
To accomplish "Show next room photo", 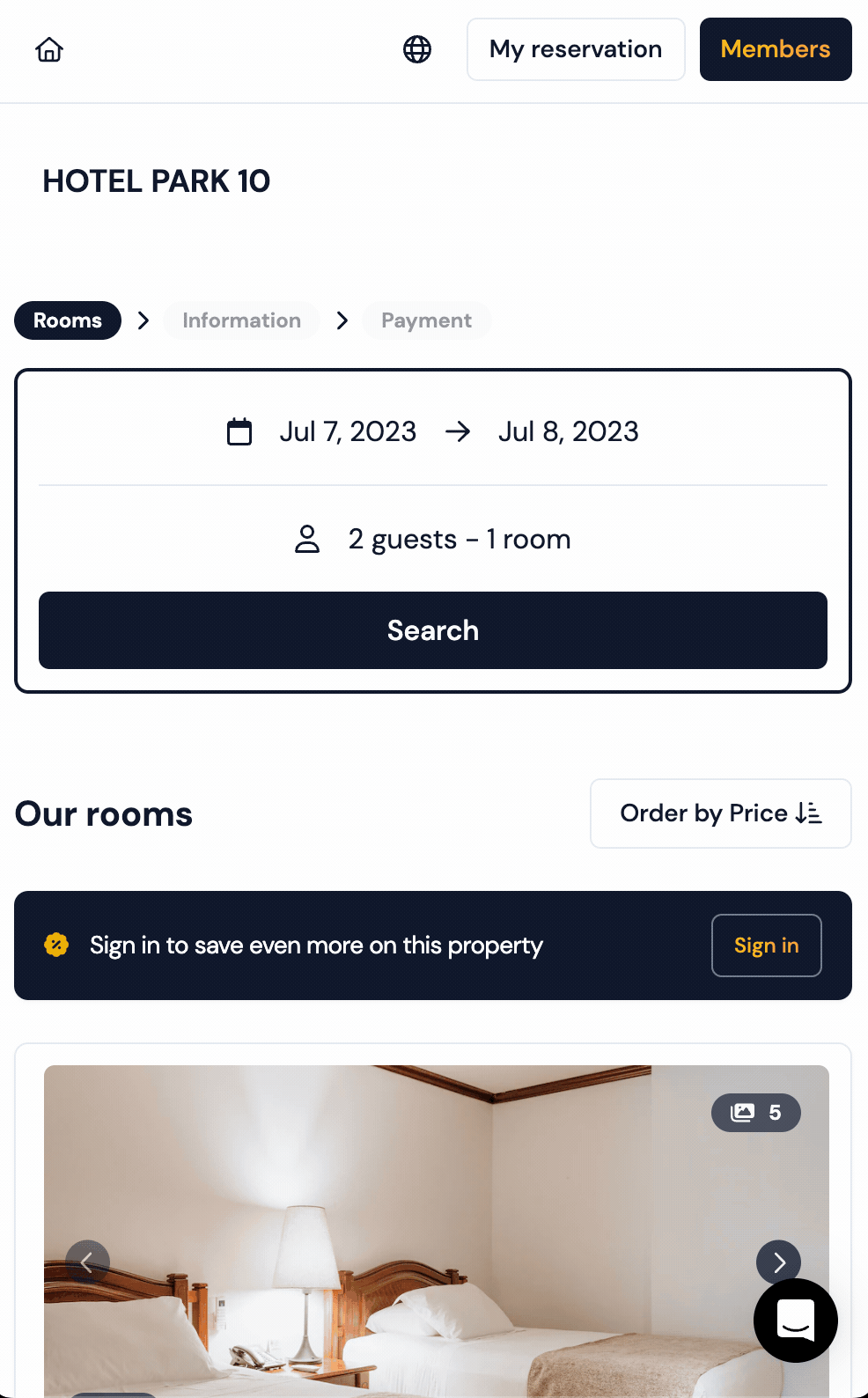I will tap(778, 1262).
